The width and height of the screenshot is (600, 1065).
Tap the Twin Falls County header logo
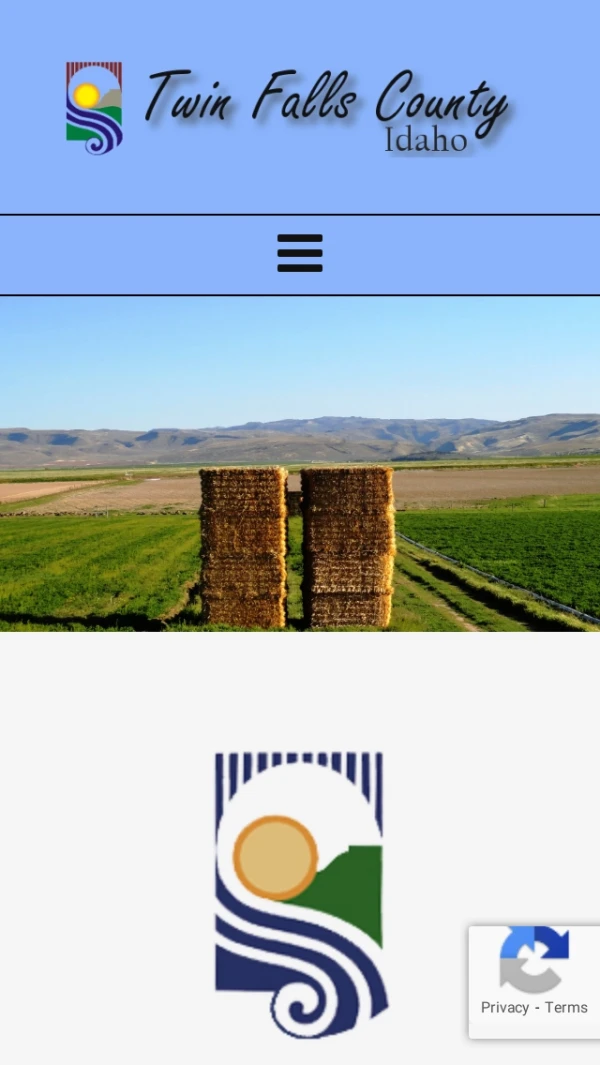(x=285, y=108)
